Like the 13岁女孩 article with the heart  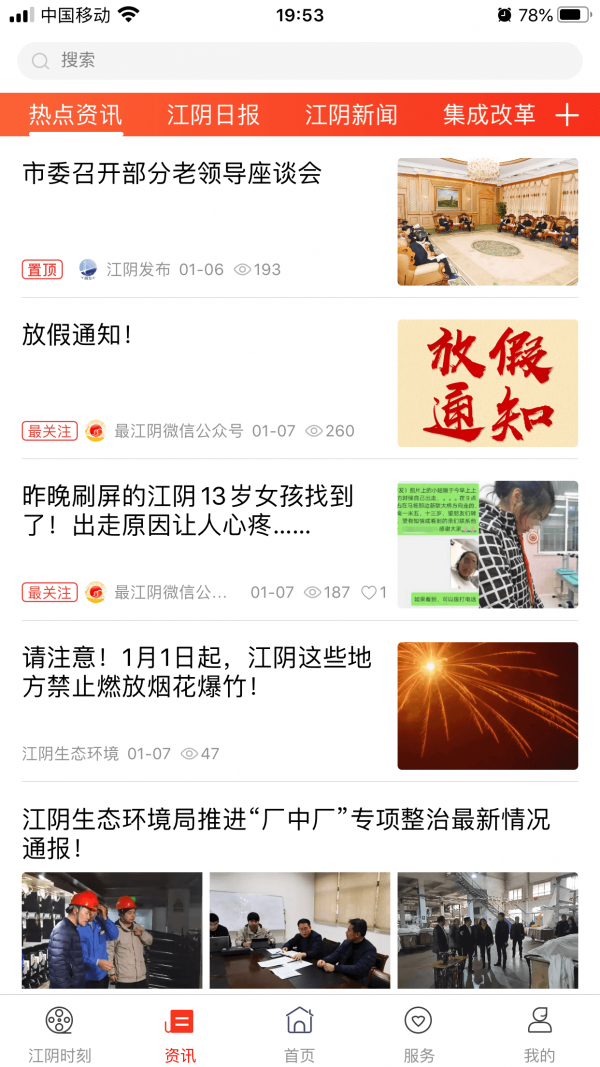[369, 593]
